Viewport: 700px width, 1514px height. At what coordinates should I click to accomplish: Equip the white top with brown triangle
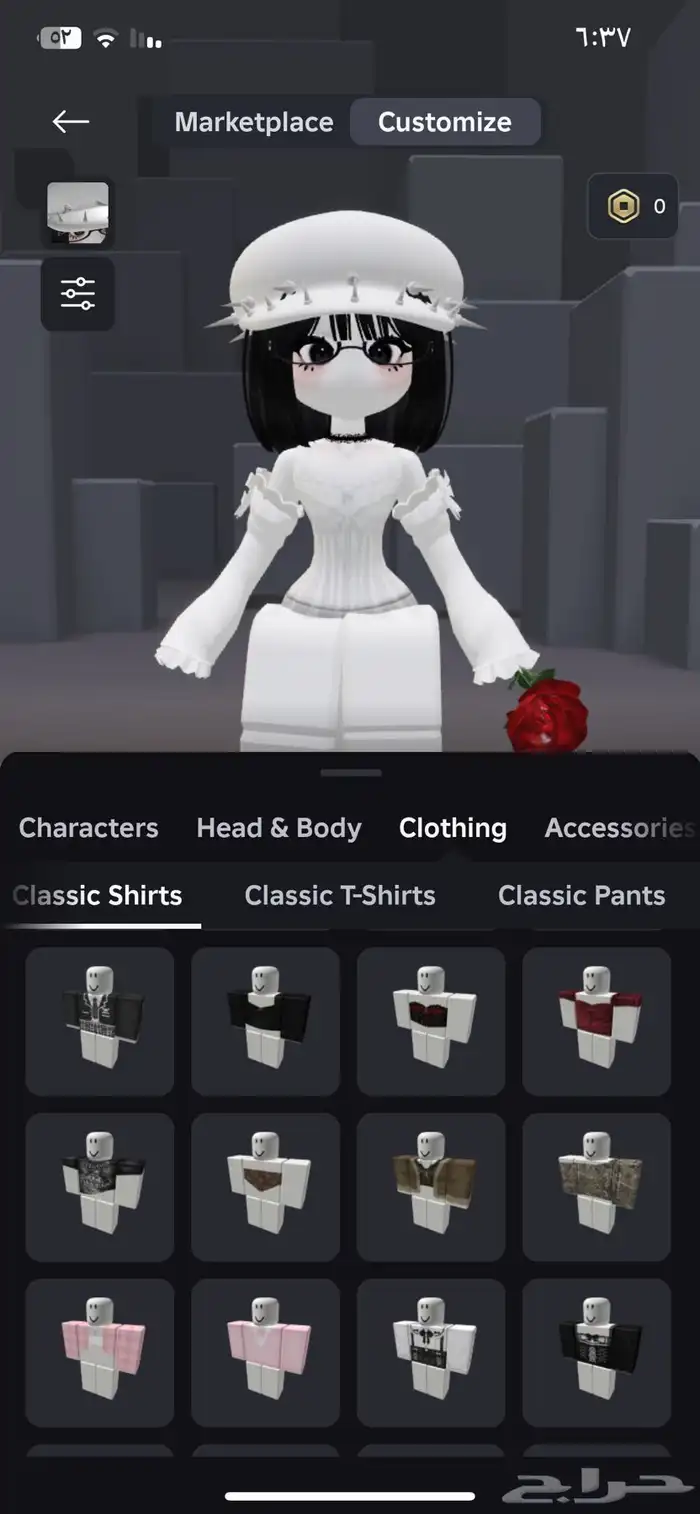pyautogui.click(x=265, y=1186)
